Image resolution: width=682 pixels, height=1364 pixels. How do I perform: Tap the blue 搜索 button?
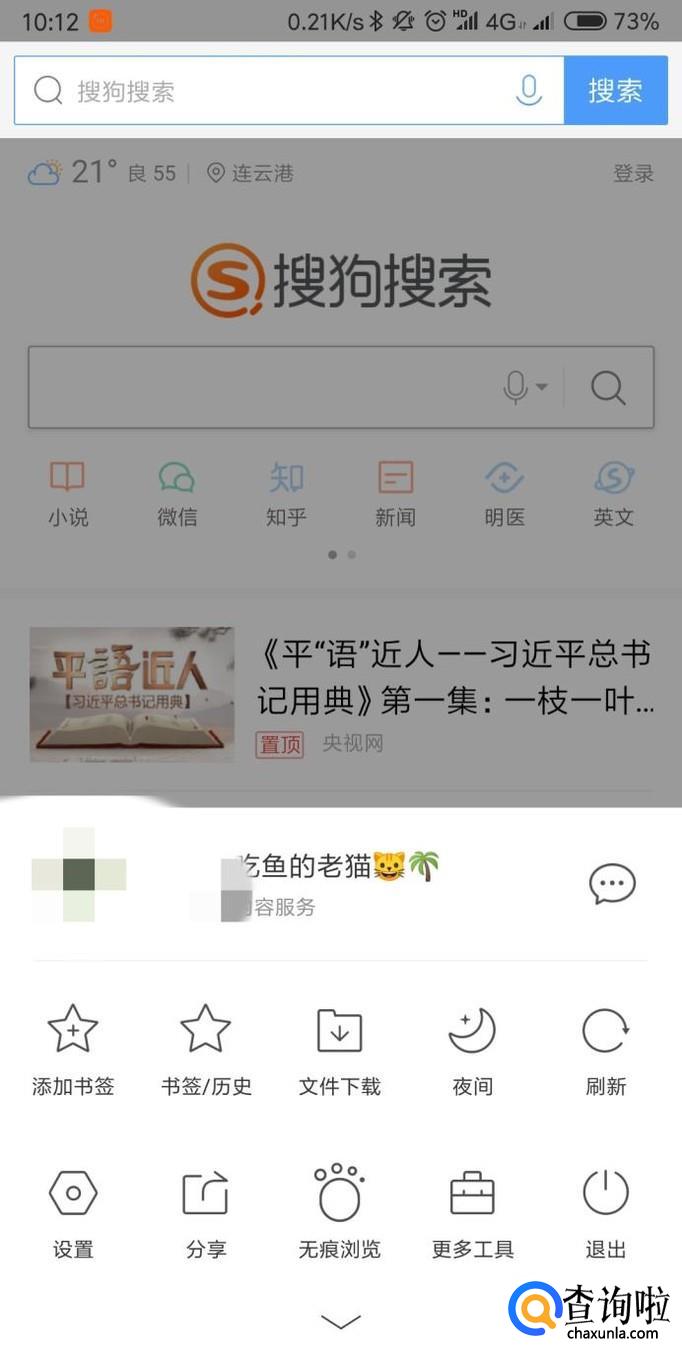615,91
